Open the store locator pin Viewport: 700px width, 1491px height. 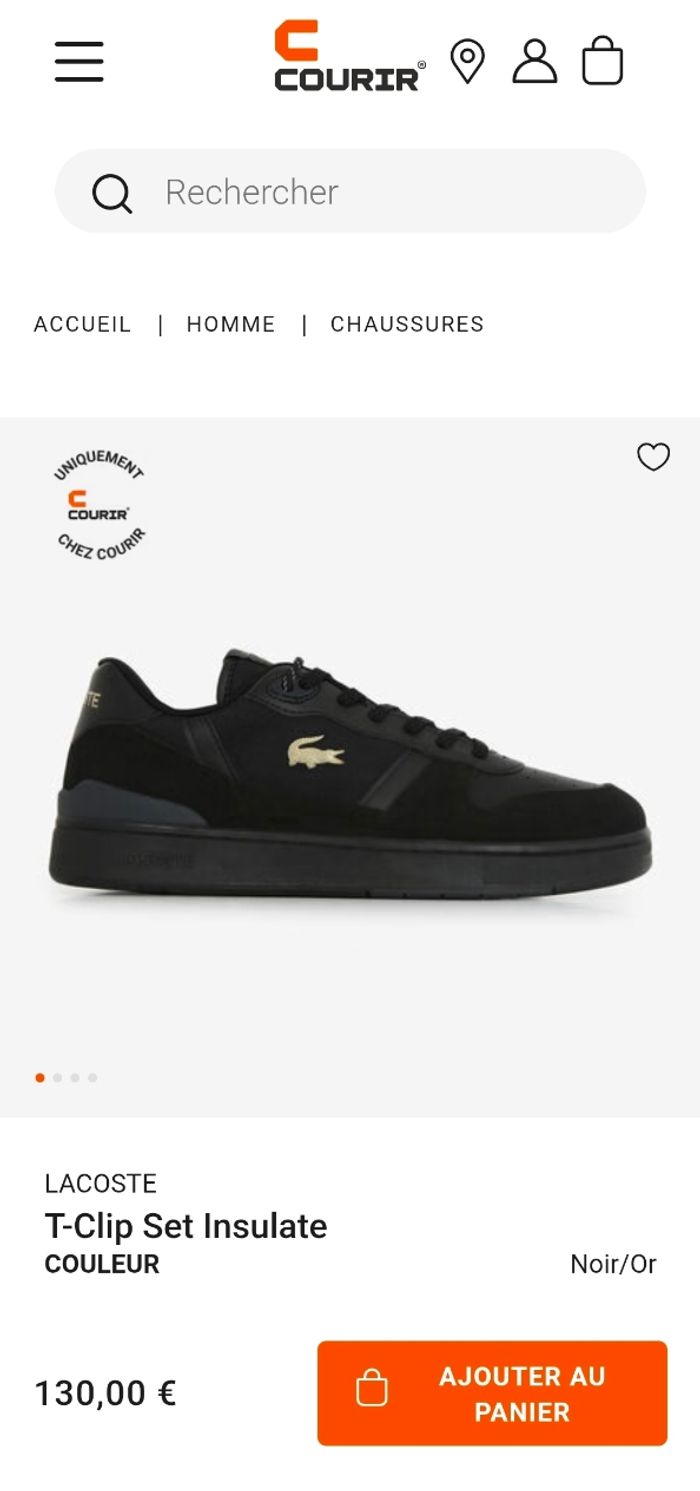(x=467, y=61)
